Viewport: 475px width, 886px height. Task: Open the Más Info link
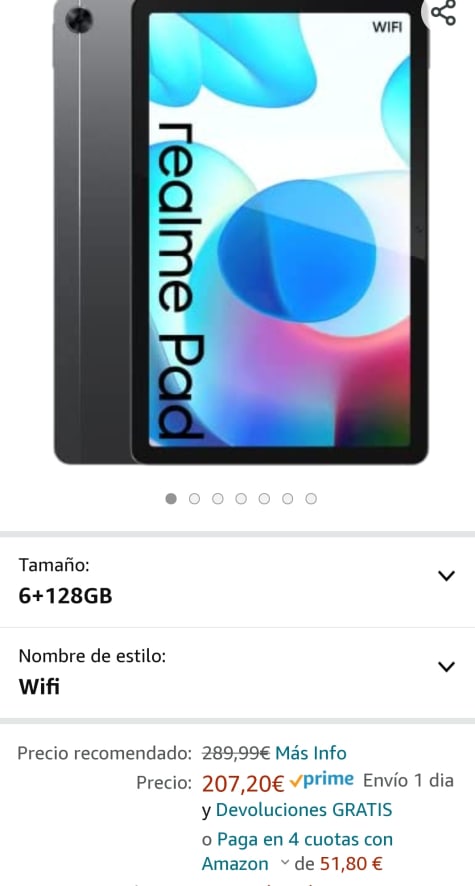click(x=311, y=753)
